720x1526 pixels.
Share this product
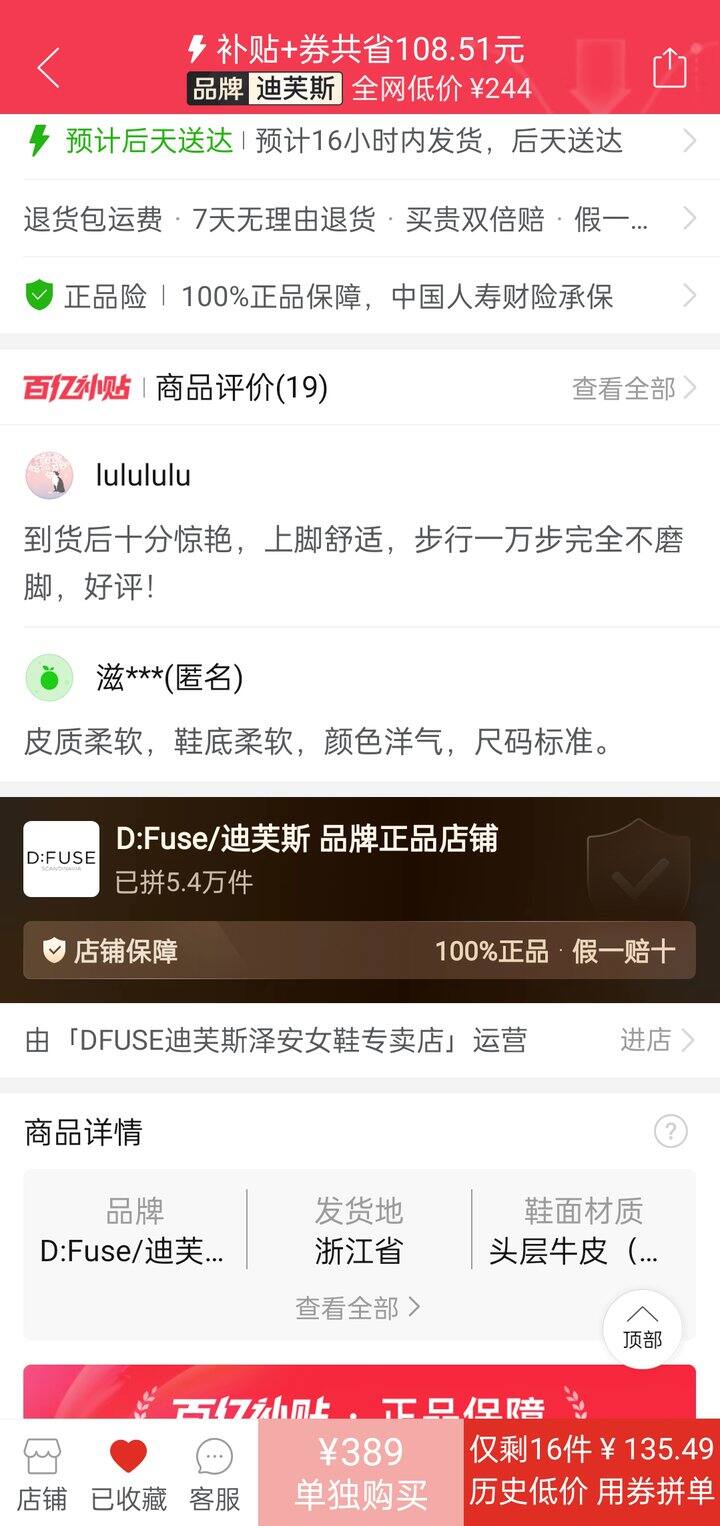(669, 68)
